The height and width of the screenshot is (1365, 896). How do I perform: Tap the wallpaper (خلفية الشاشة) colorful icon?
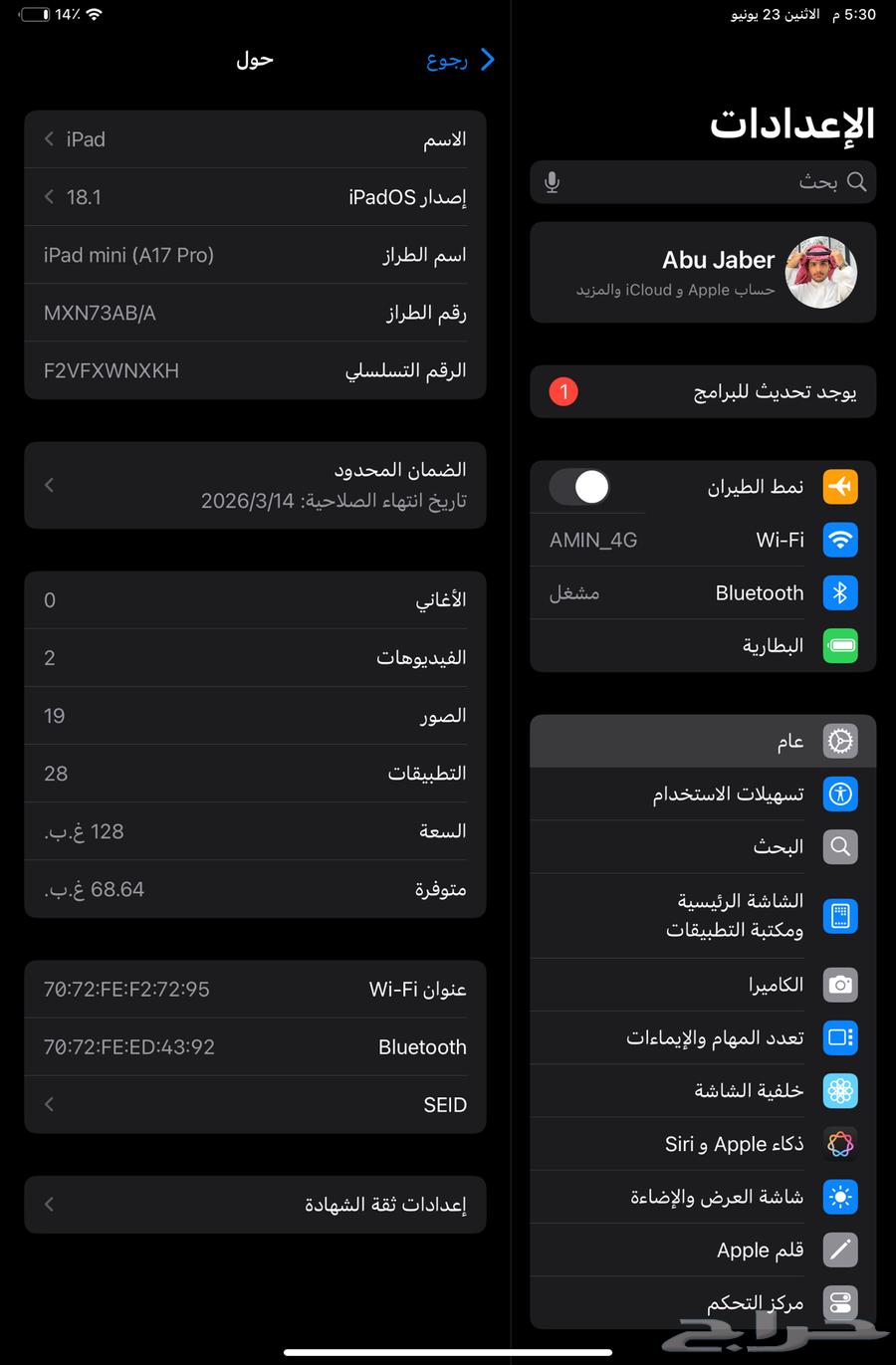(840, 1091)
